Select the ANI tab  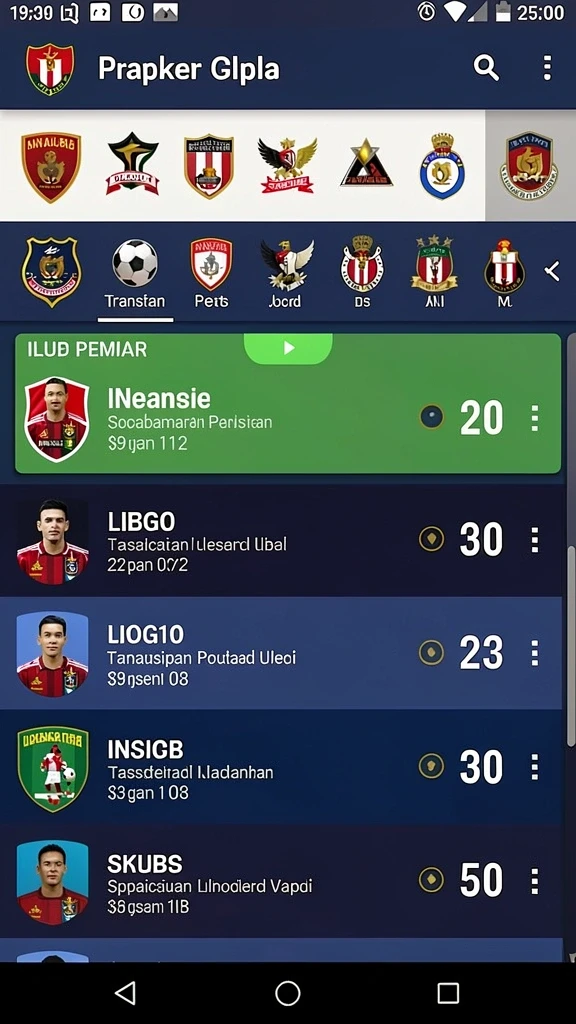click(434, 274)
